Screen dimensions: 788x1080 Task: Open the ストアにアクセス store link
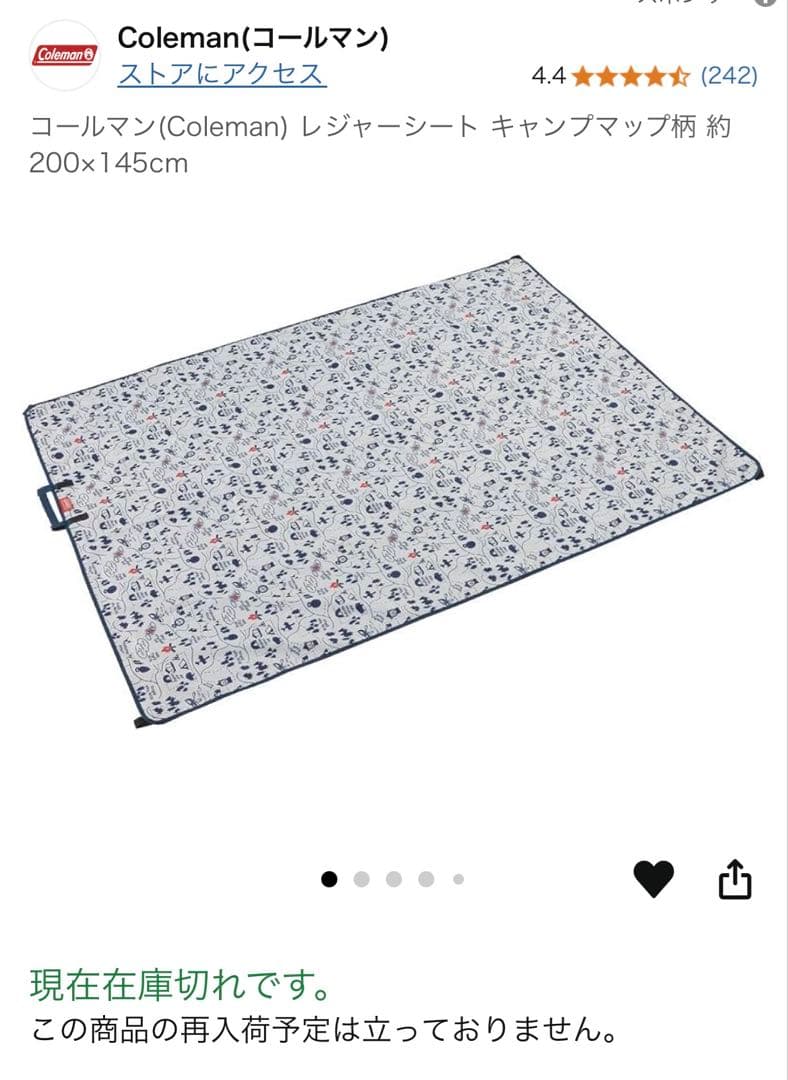222,74
